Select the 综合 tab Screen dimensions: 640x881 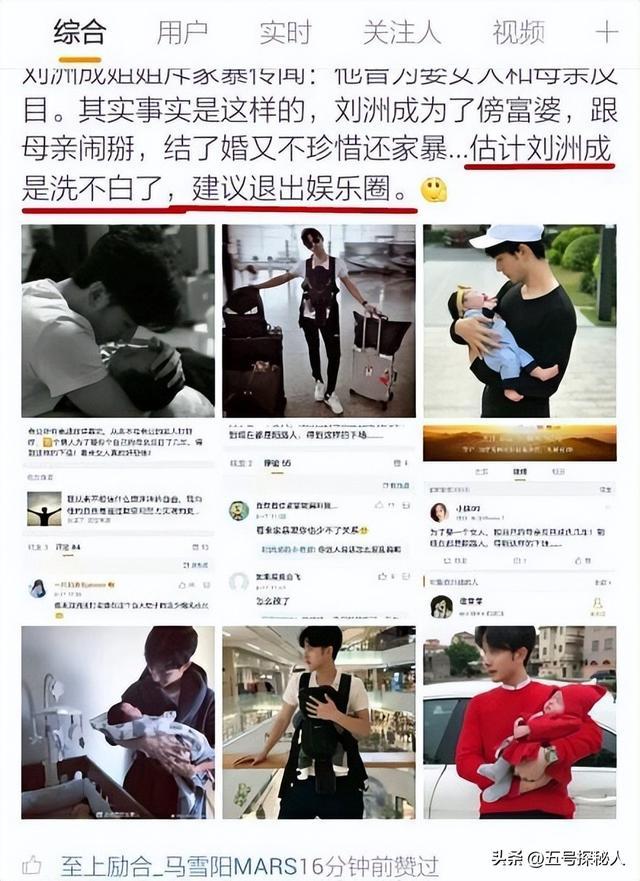[79, 32]
